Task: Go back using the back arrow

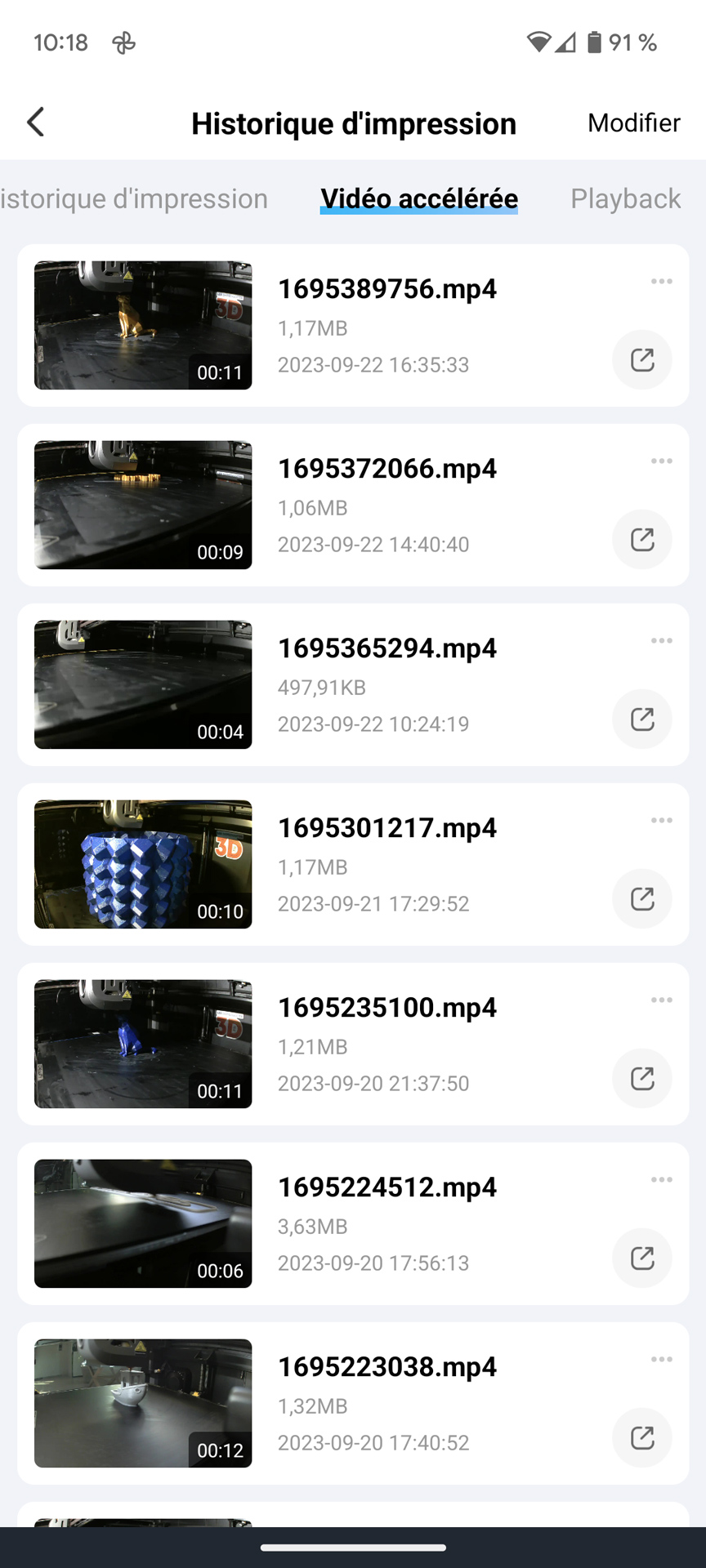Action: point(35,122)
